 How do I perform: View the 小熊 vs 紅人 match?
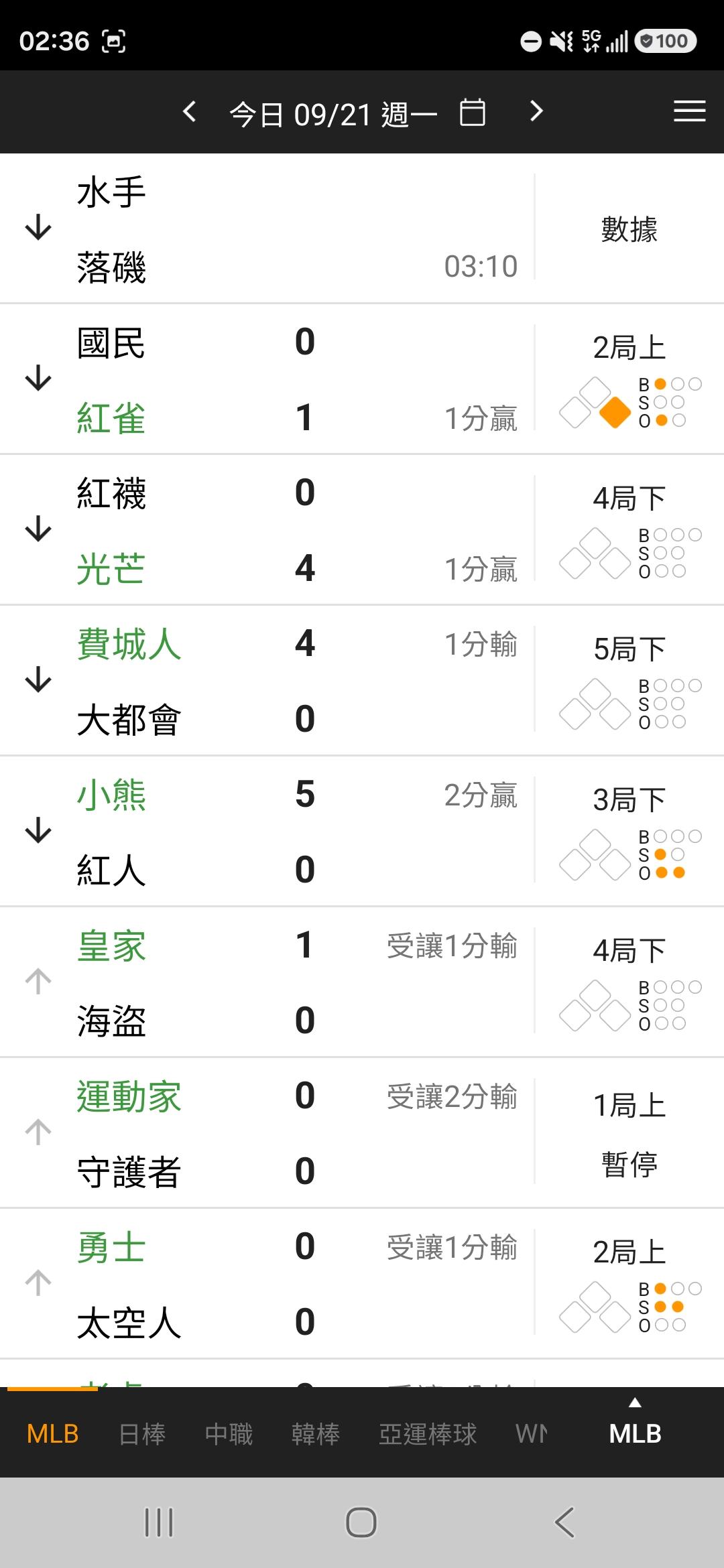(x=362, y=832)
